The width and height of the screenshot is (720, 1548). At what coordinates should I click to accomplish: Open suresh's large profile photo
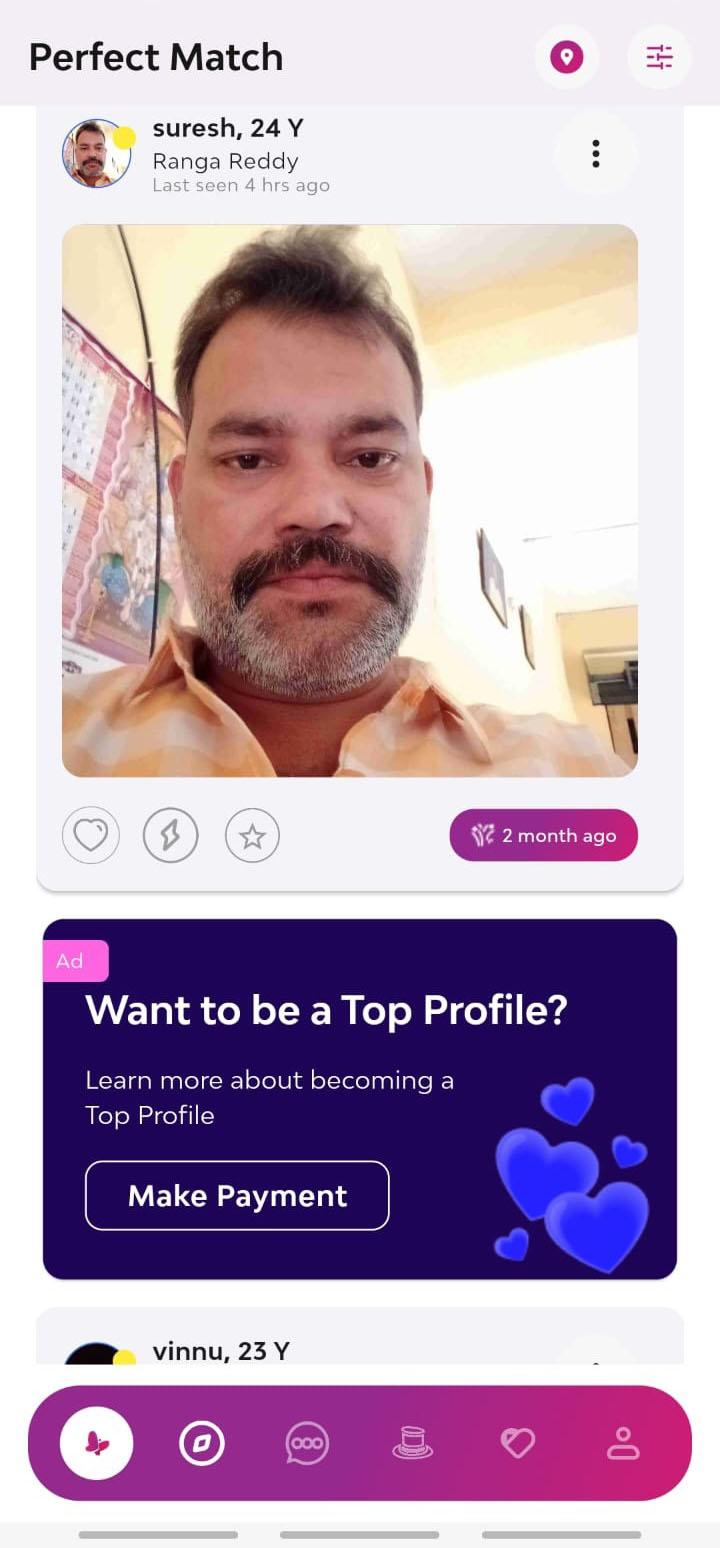click(350, 500)
